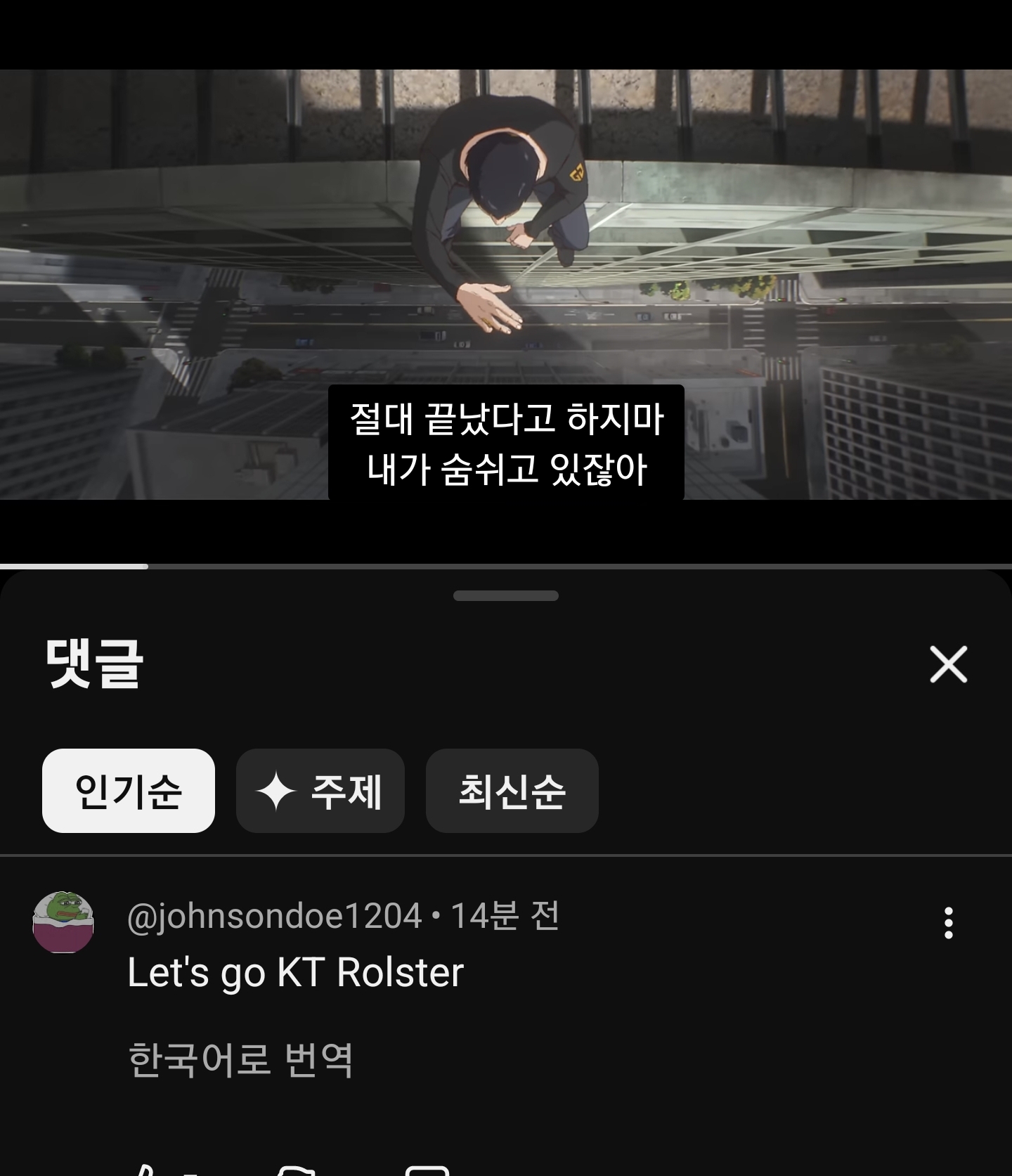Close the comments panel

[x=948, y=664]
